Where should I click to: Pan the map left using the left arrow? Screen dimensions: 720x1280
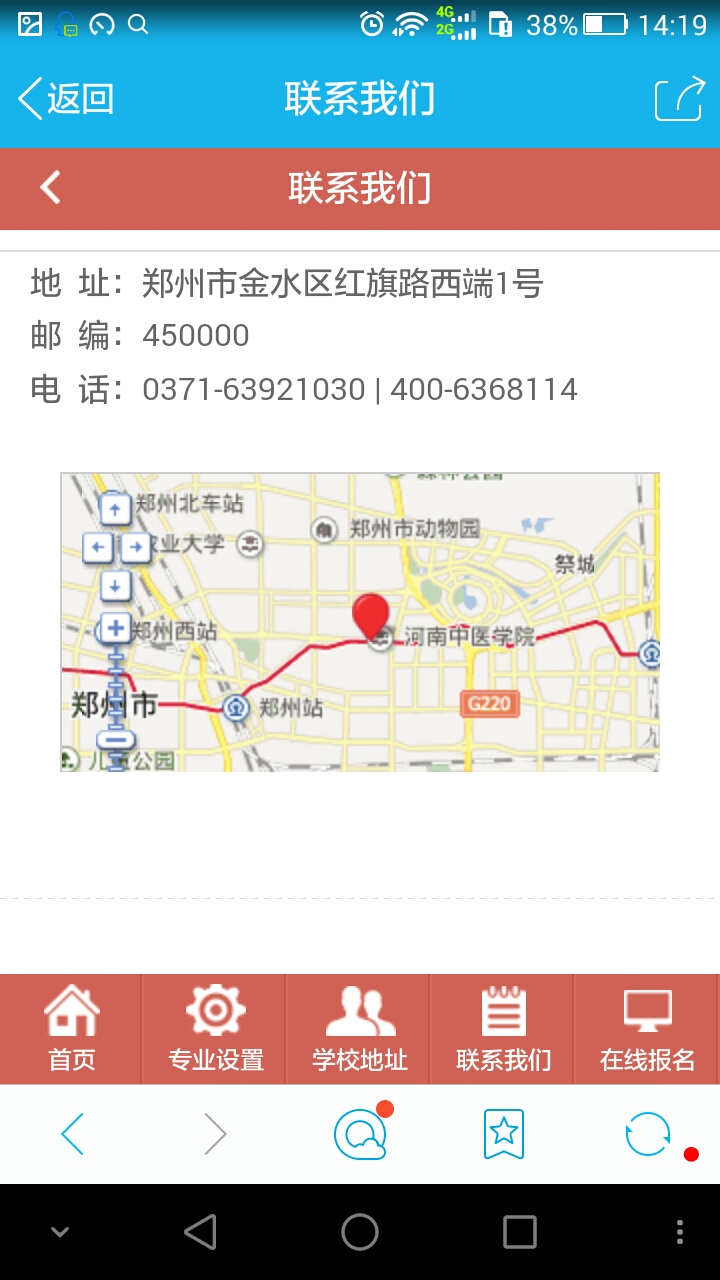pyautogui.click(x=95, y=548)
